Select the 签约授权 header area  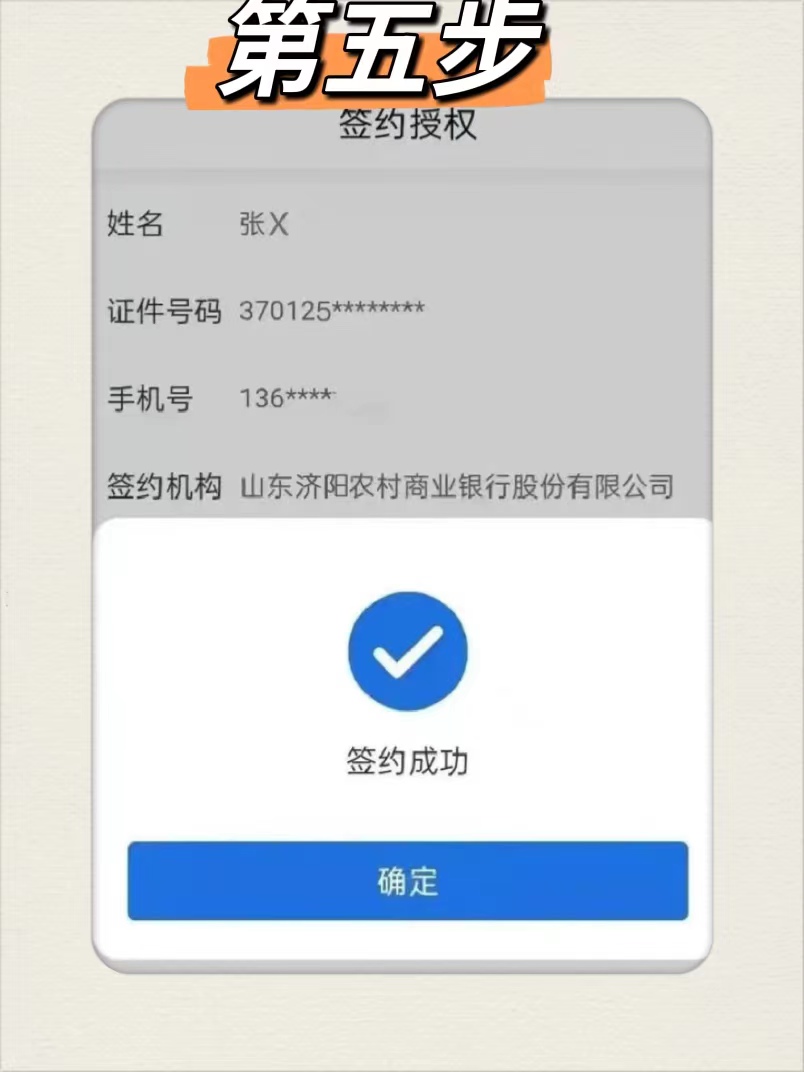404,126
